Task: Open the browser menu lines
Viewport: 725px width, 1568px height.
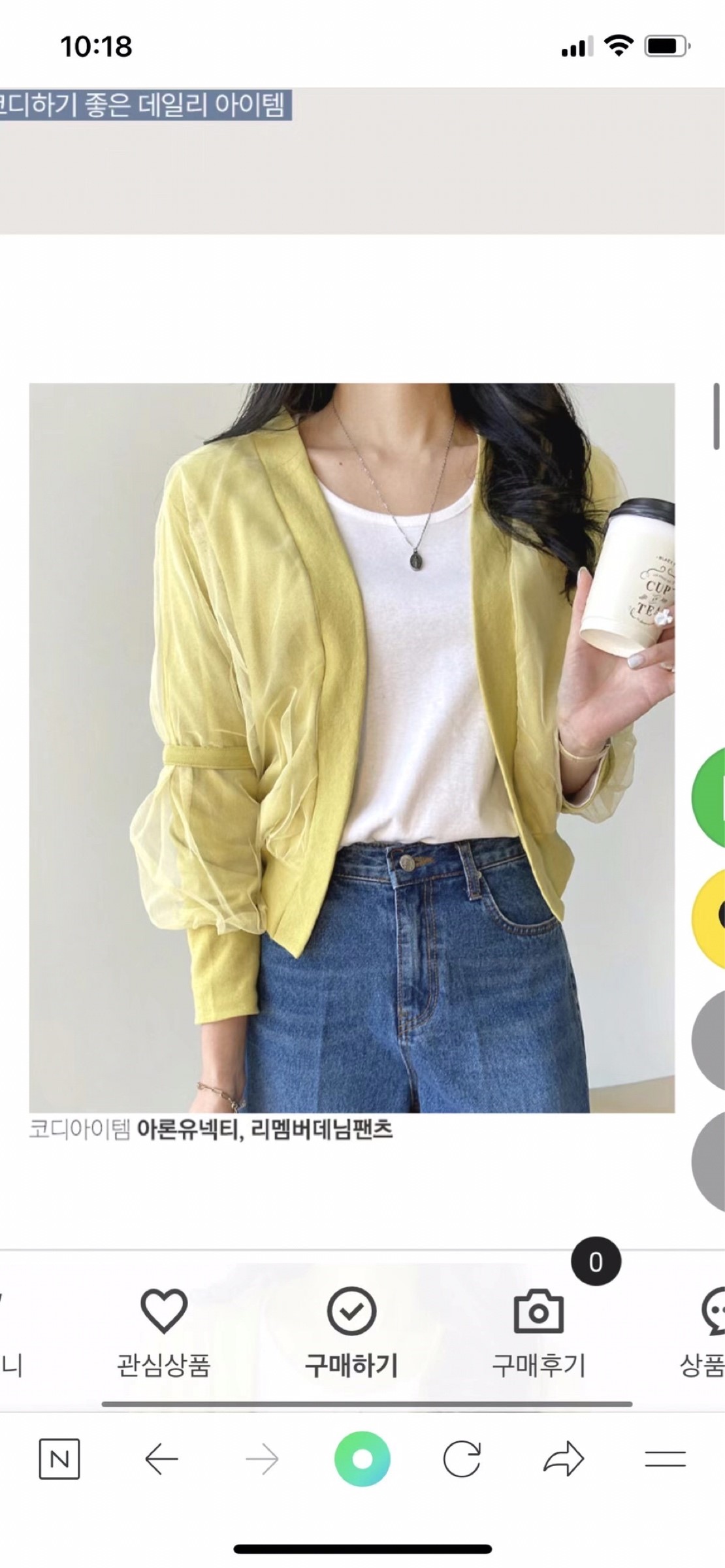Action: coord(665,1458)
